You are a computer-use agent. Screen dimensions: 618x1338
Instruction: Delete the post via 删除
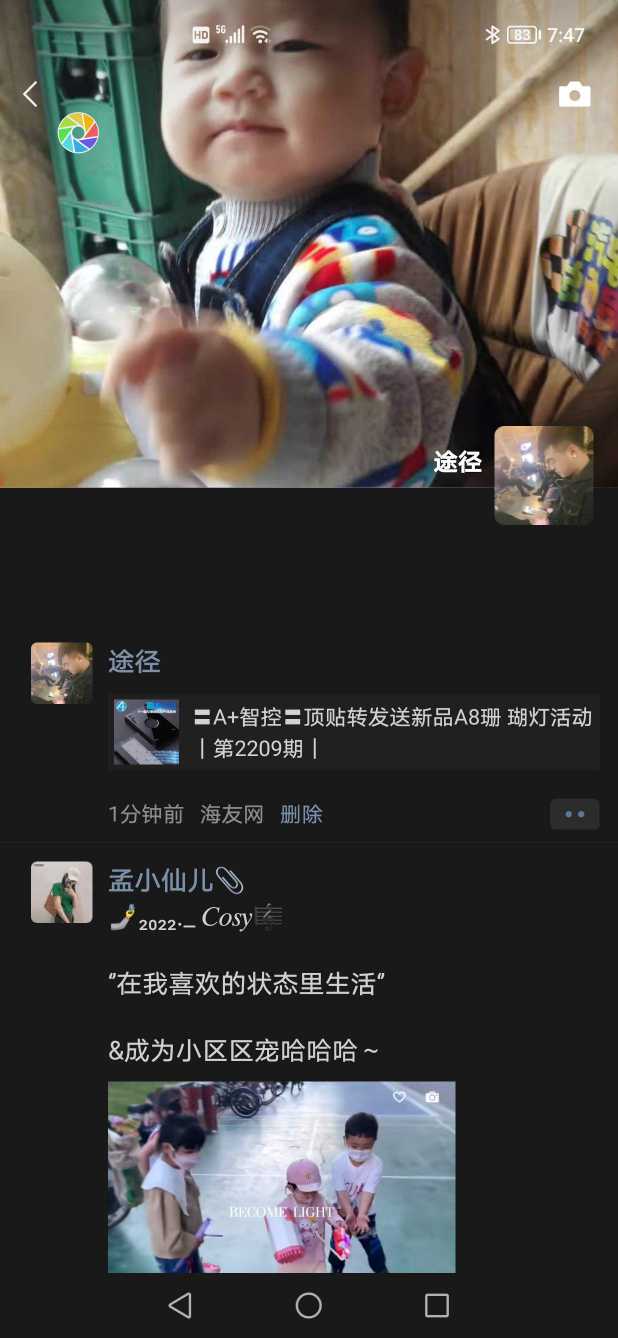pyautogui.click(x=301, y=814)
